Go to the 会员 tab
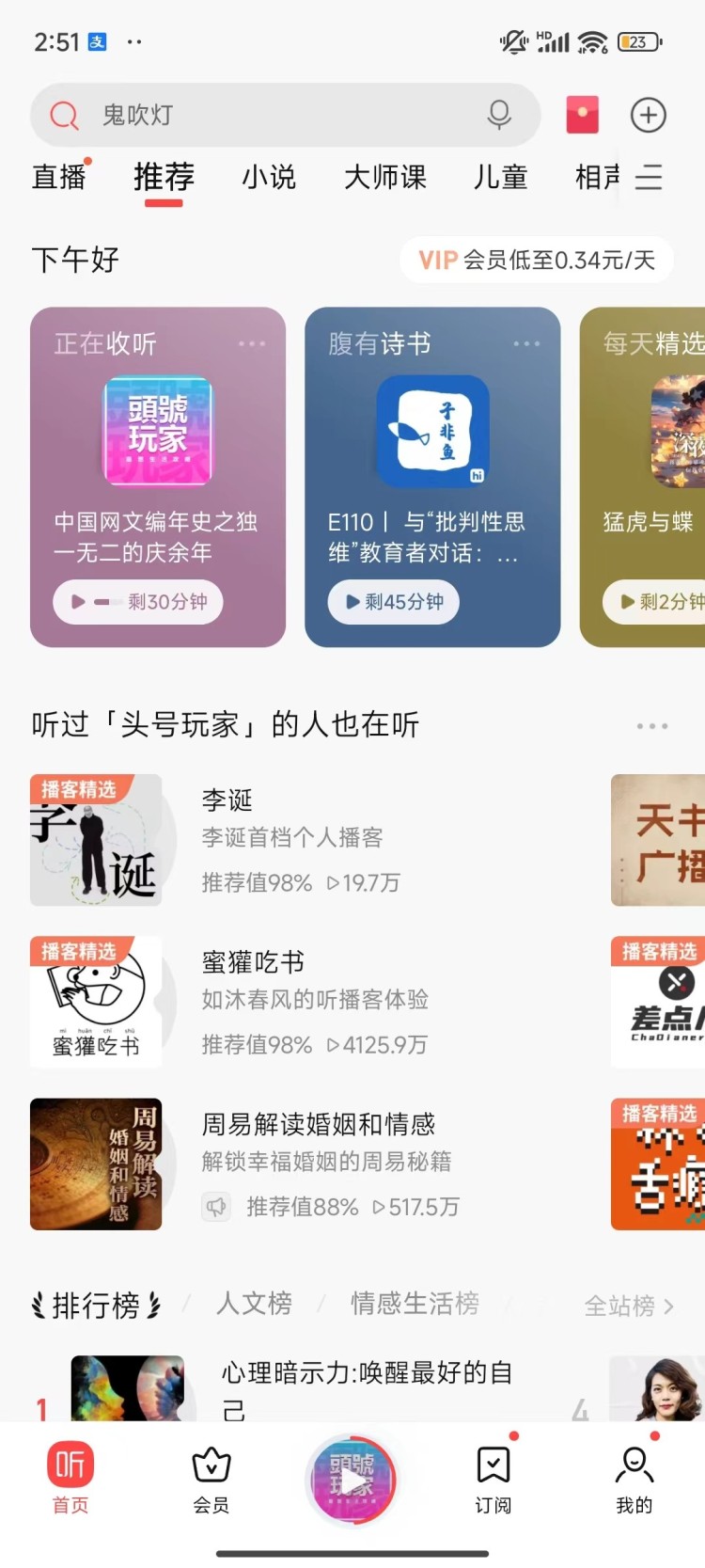Viewport: 705px width, 1568px height. (x=211, y=1480)
